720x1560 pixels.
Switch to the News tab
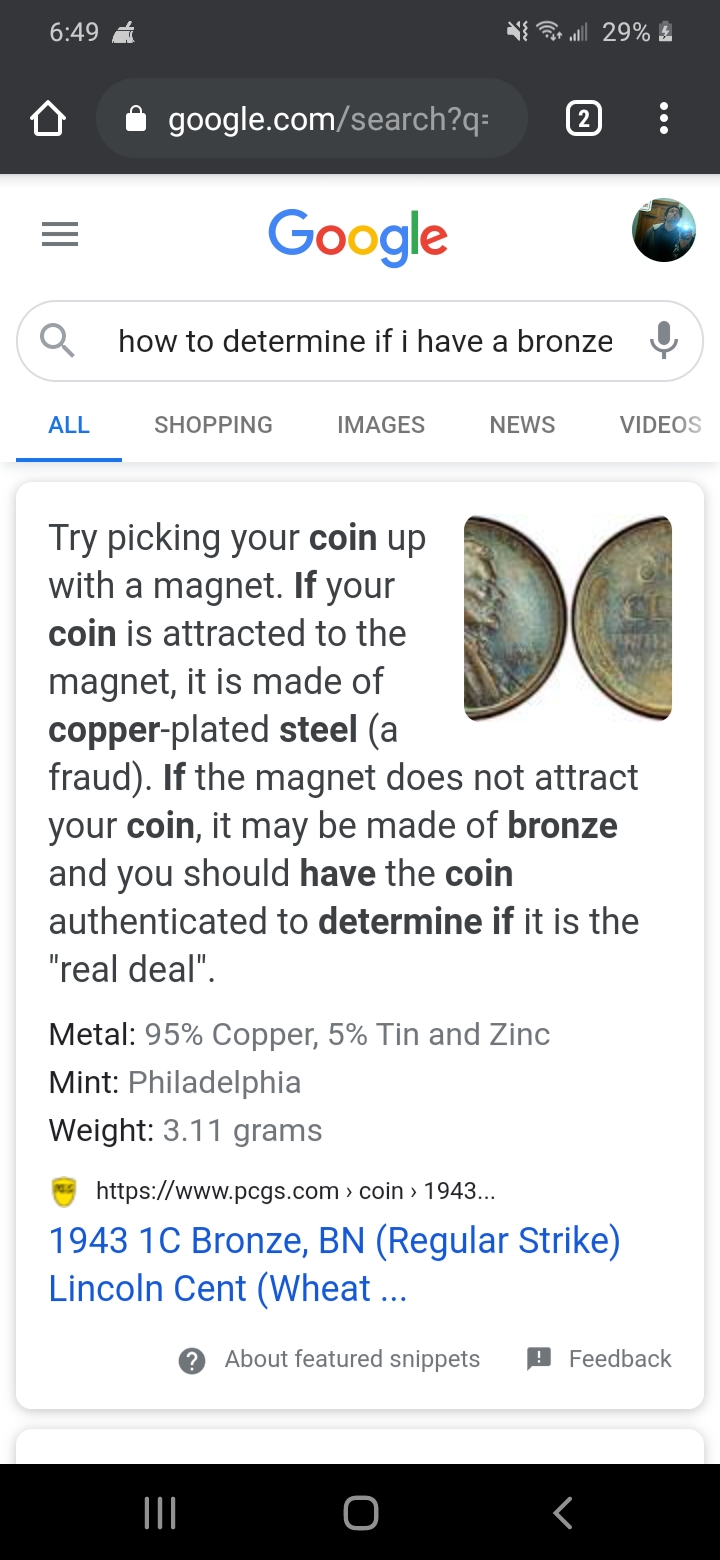[x=522, y=425]
